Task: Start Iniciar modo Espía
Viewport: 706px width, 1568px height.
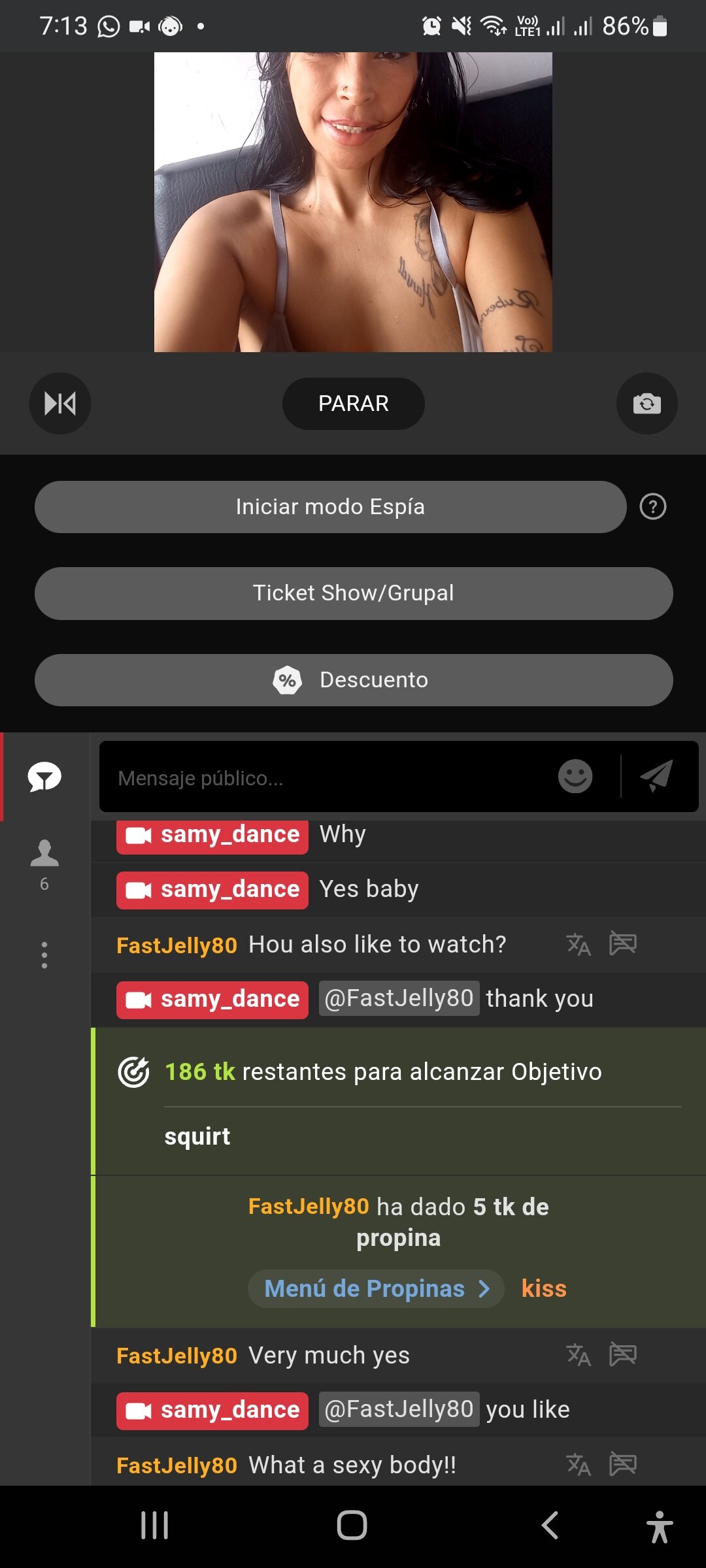Action: pyautogui.click(x=330, y=507)
